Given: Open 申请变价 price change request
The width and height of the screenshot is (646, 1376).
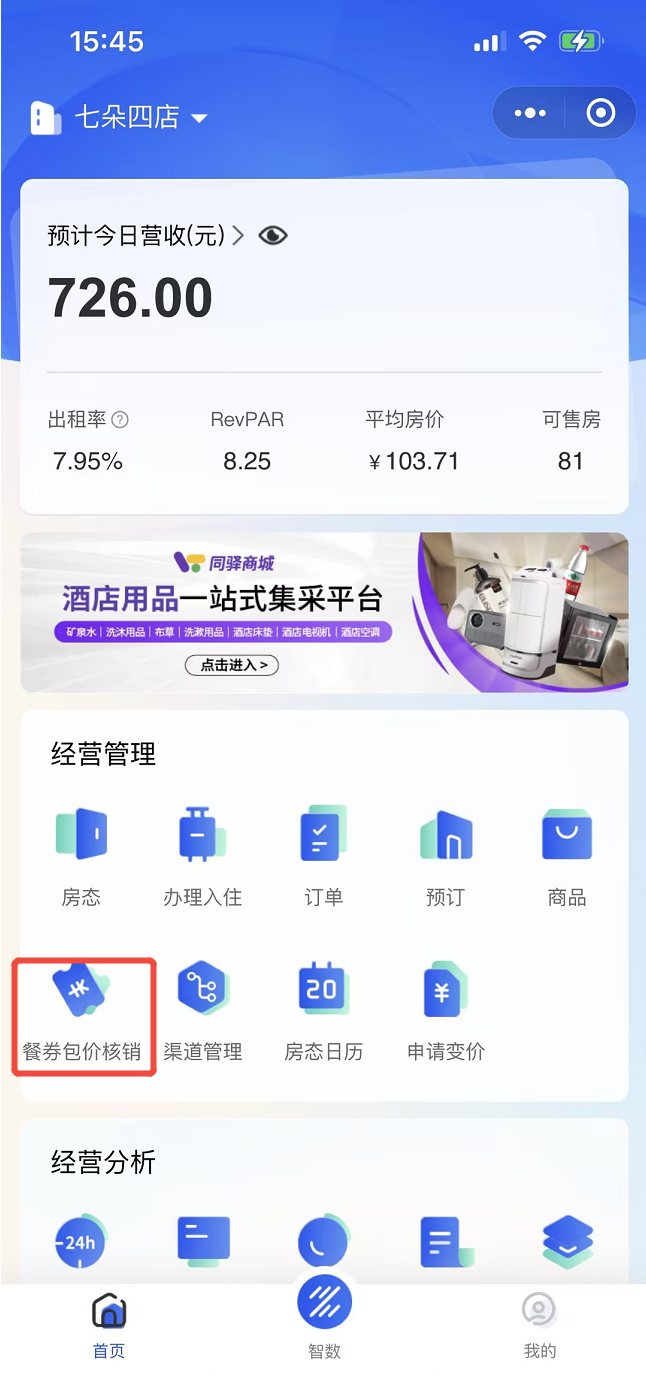Looking at the screenshot, I should (x=445, y=1010).
